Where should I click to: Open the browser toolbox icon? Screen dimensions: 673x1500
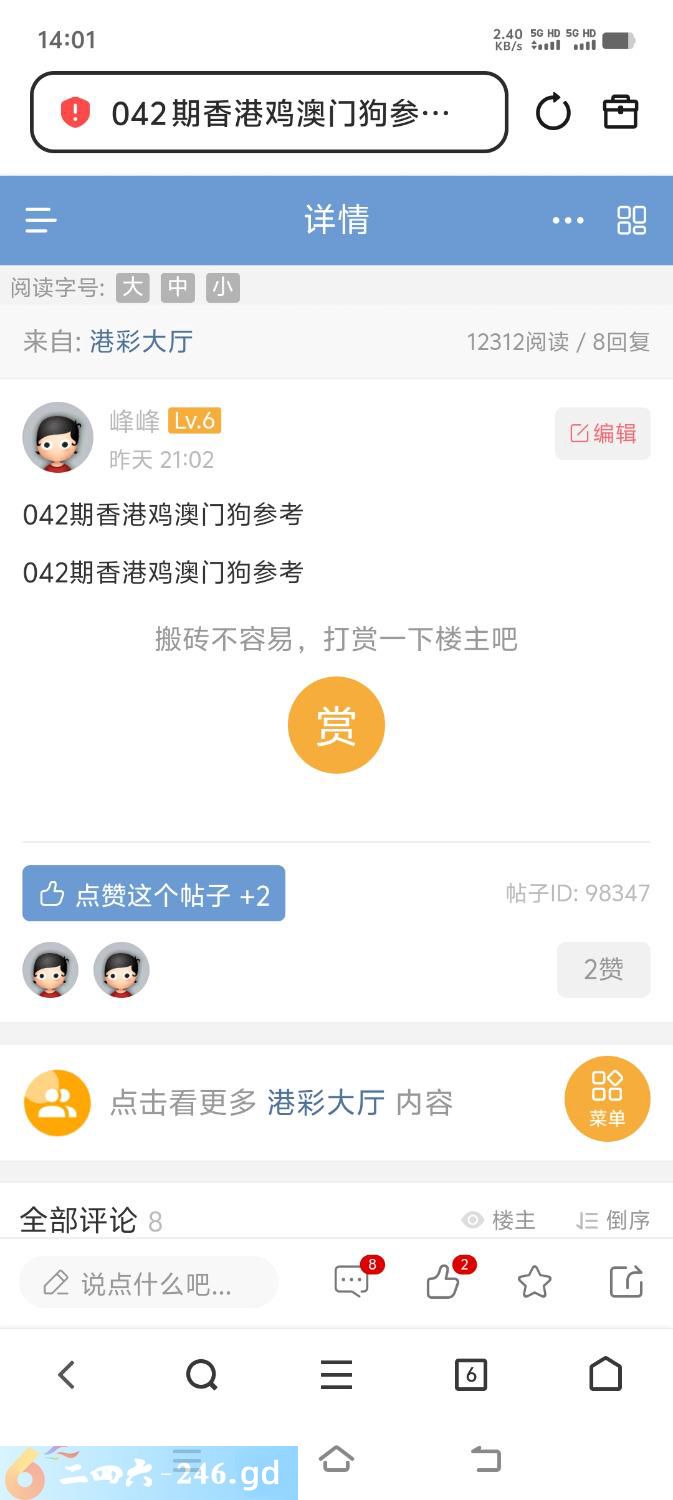[x=620, y=112]
